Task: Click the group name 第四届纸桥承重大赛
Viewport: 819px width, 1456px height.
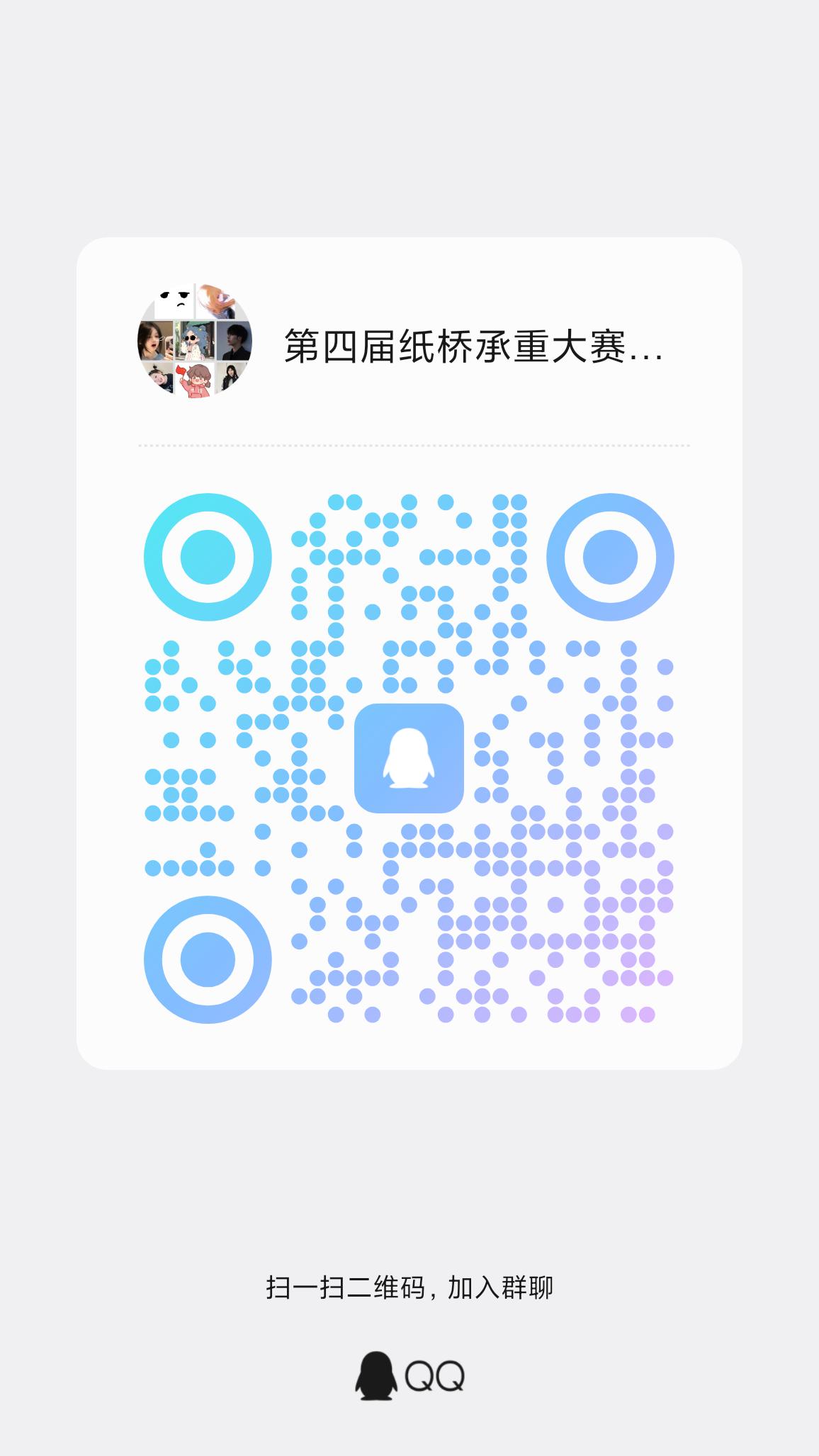Action: coord(453,346)
